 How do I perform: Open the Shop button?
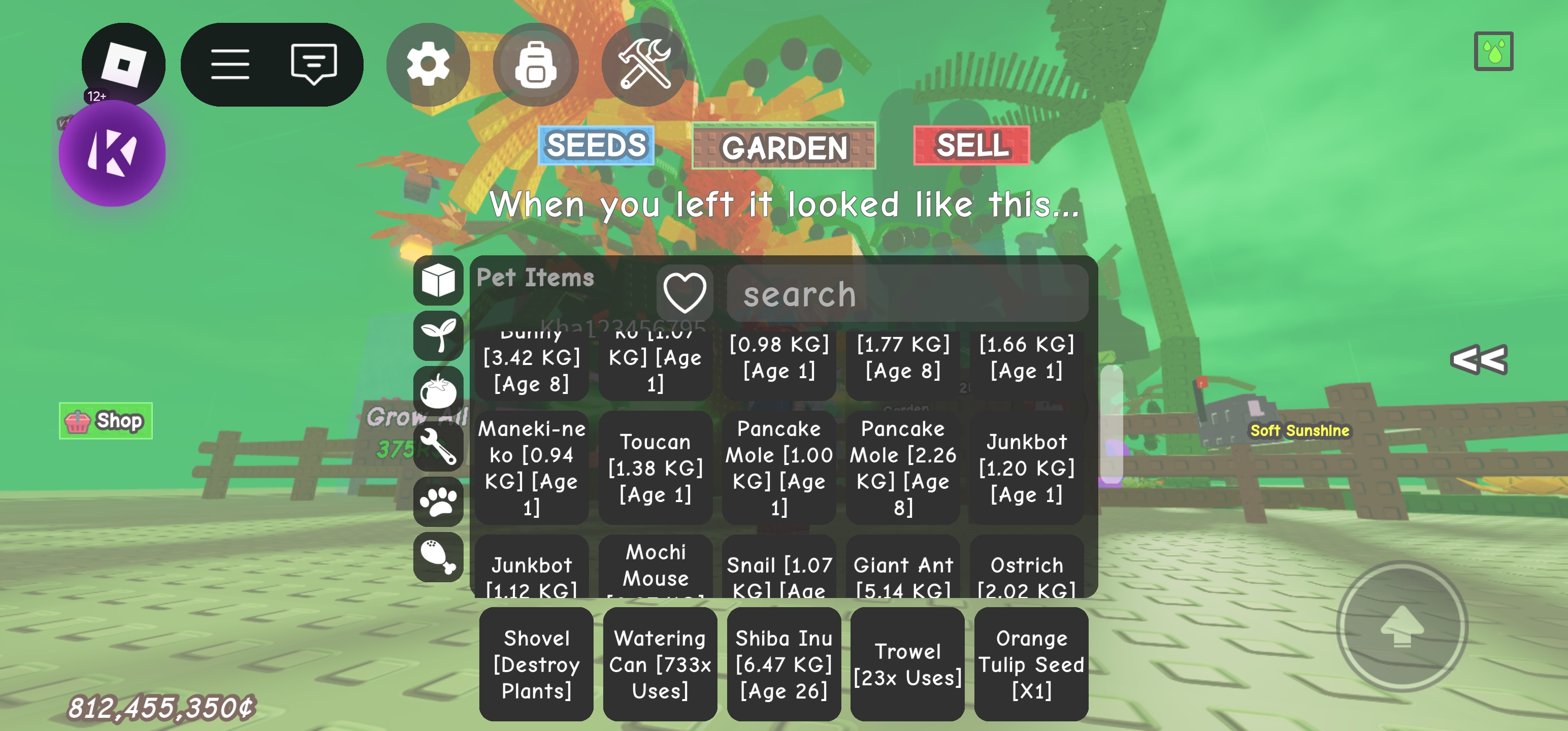(x=106, y=421)
